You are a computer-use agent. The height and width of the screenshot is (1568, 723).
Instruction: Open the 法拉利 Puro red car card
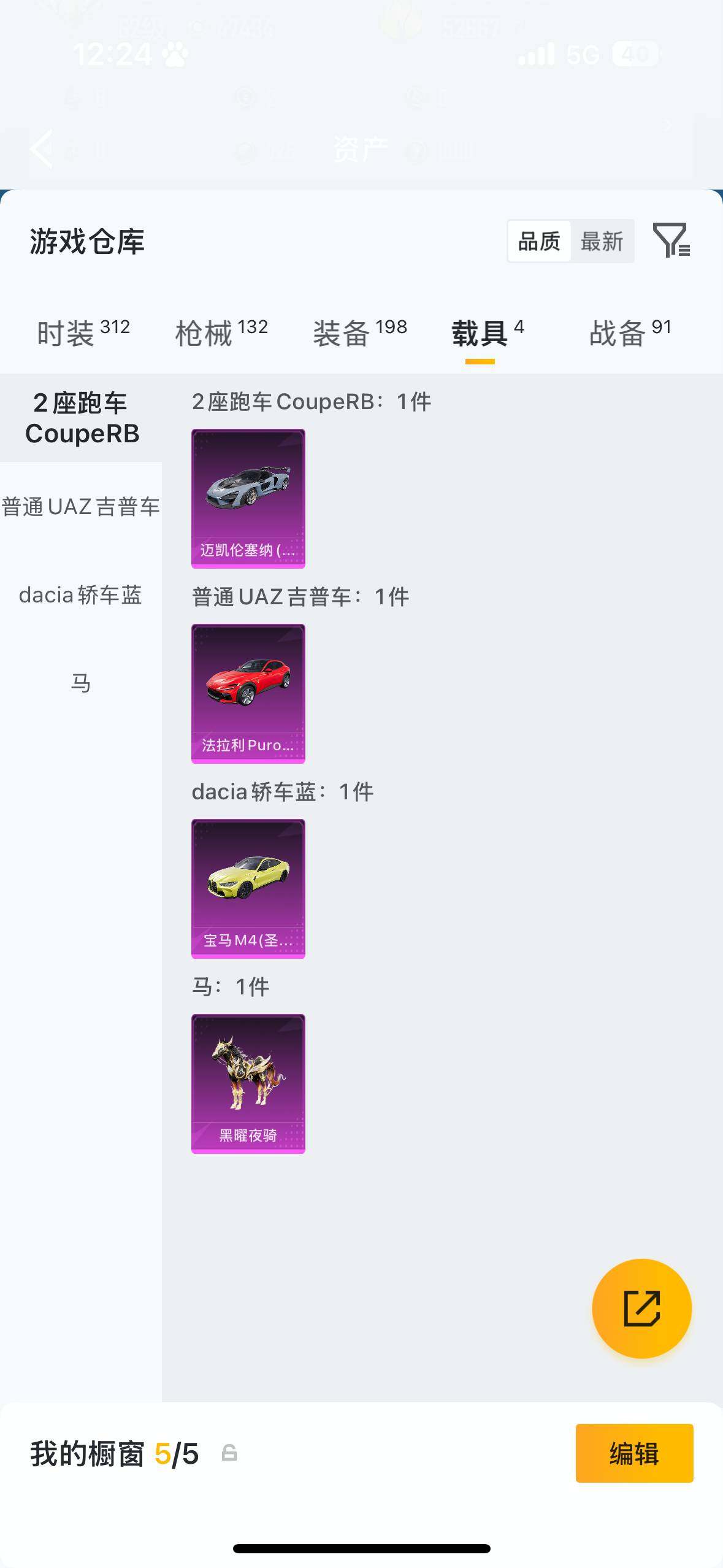pyautogui.click(x=248, y=693)
